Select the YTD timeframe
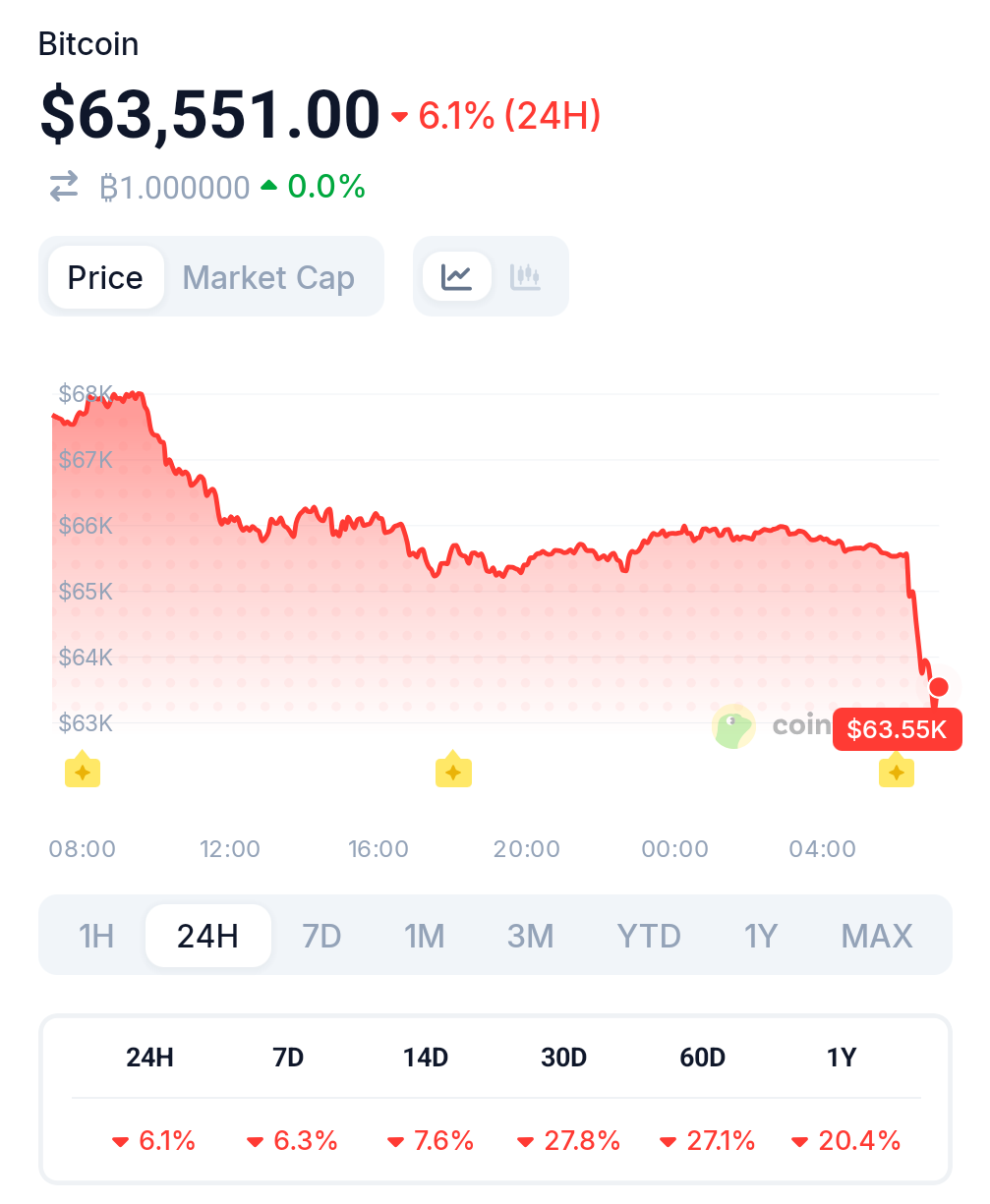The width and height of the screenshot is (990, 1204). pos(649,935)
